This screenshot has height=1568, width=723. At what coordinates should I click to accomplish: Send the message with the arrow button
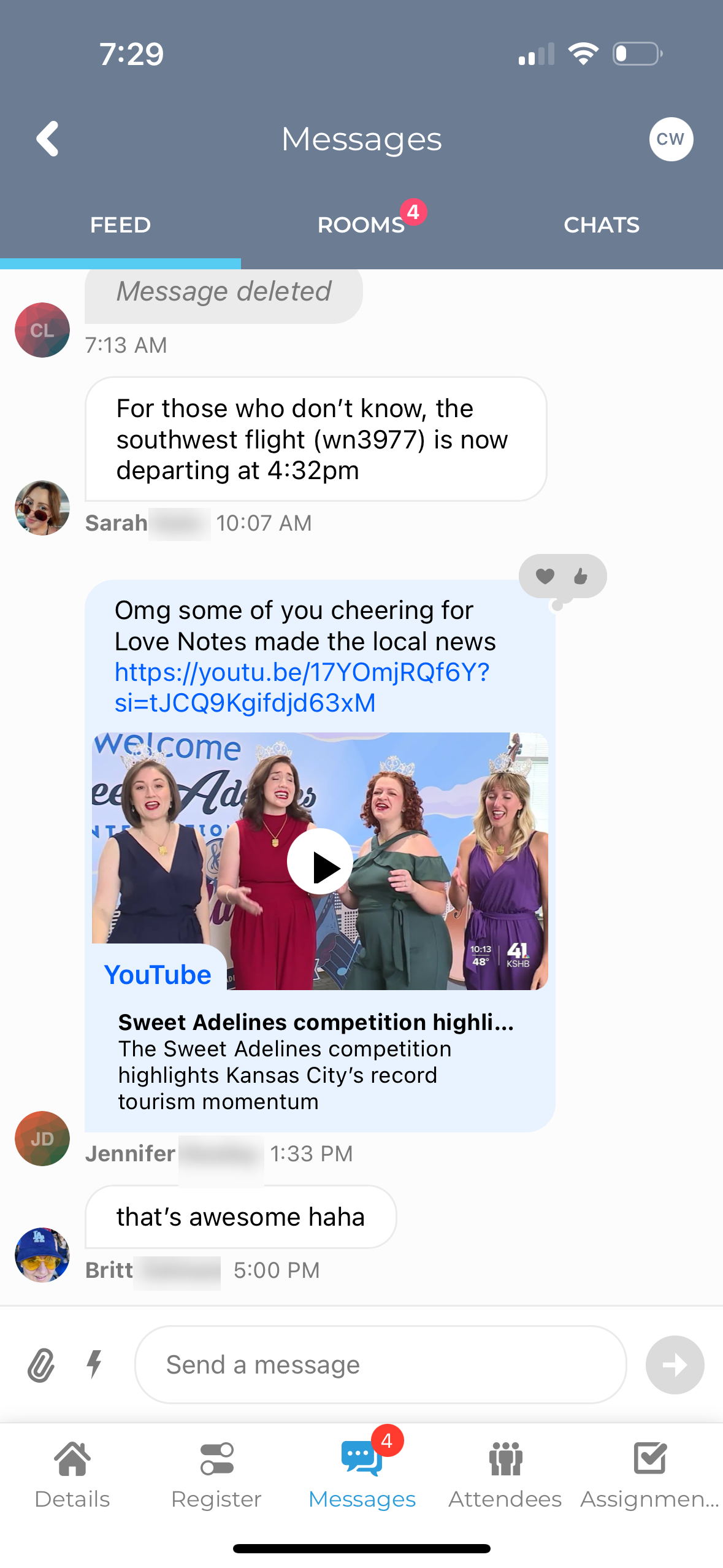pos(675,1364)
